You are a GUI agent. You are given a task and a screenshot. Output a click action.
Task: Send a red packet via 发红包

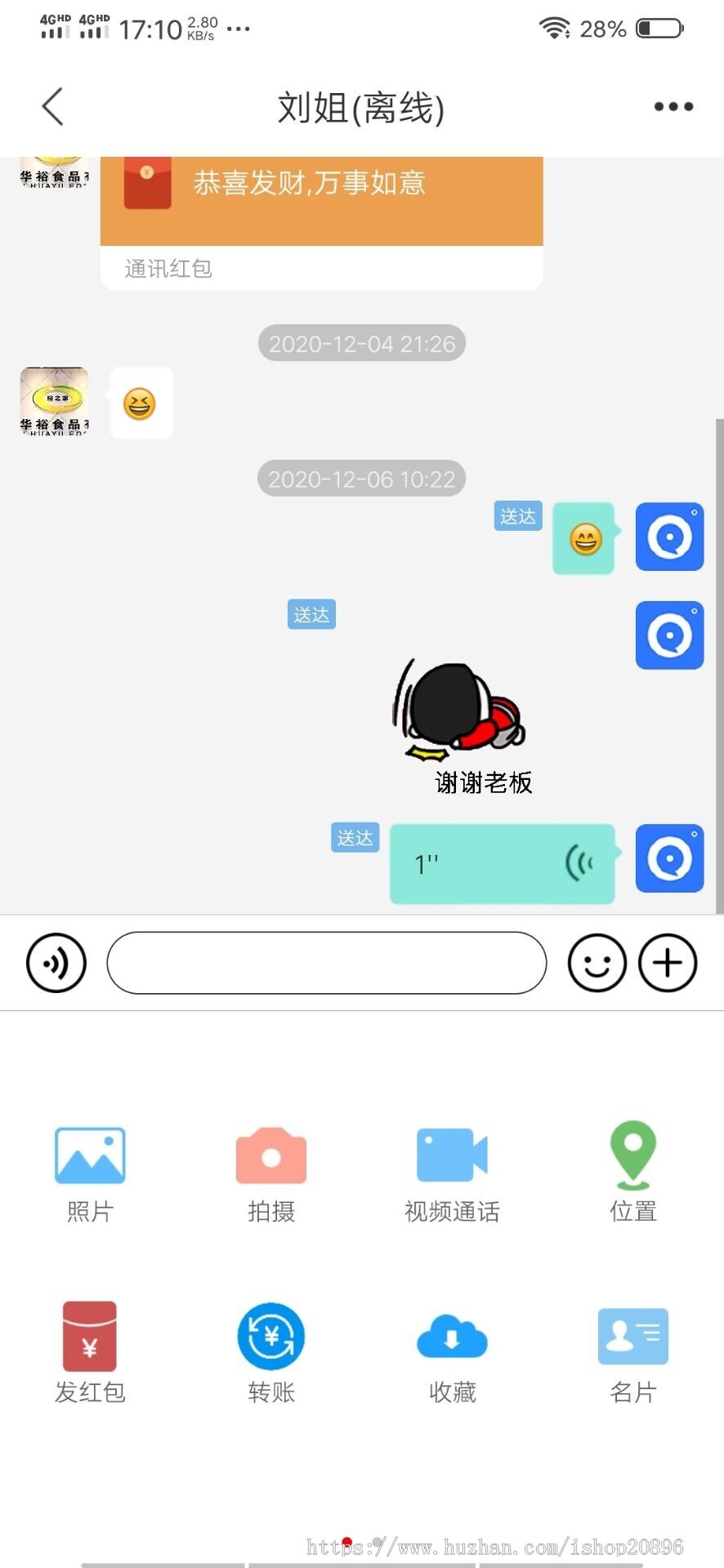tap(90, 1352)
